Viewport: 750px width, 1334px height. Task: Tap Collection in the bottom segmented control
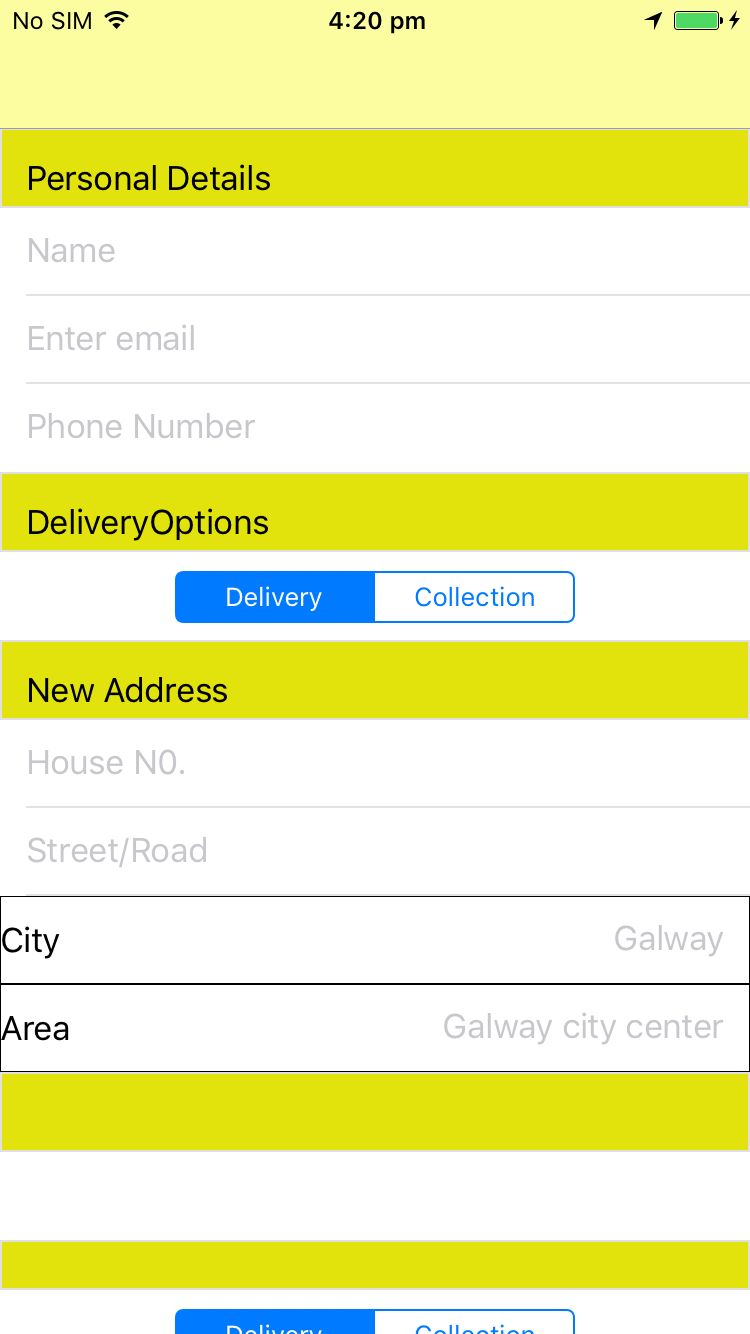click(x=474, y=1328)
